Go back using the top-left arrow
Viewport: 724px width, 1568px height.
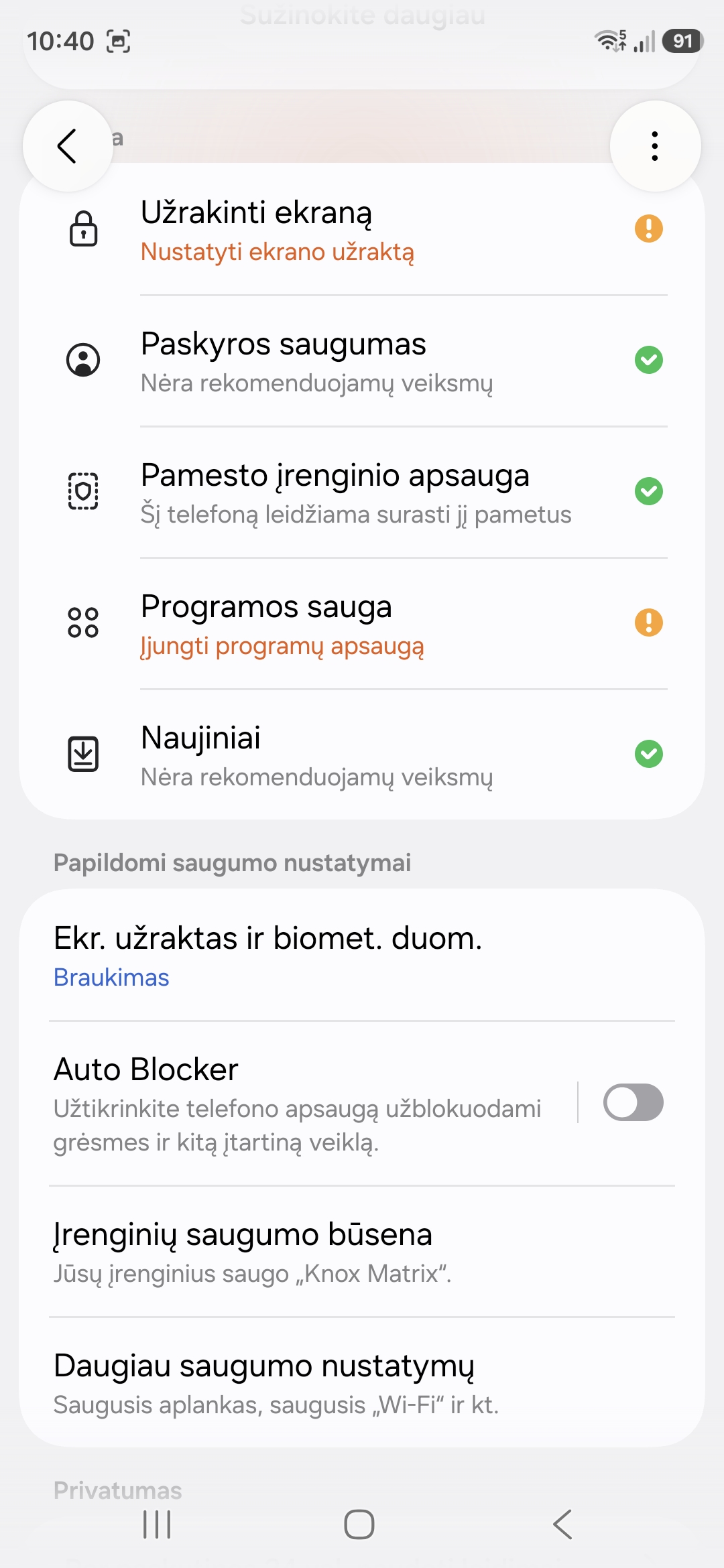click(x=67, y=146)
